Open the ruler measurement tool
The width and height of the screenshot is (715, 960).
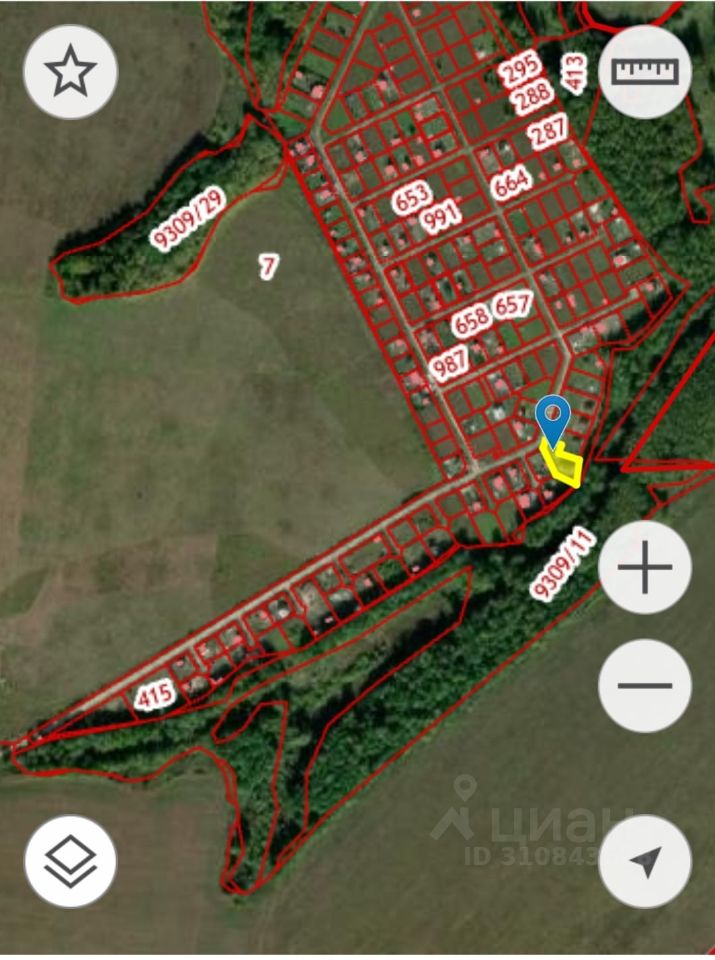pyautogui.click(x=645, y=72)
